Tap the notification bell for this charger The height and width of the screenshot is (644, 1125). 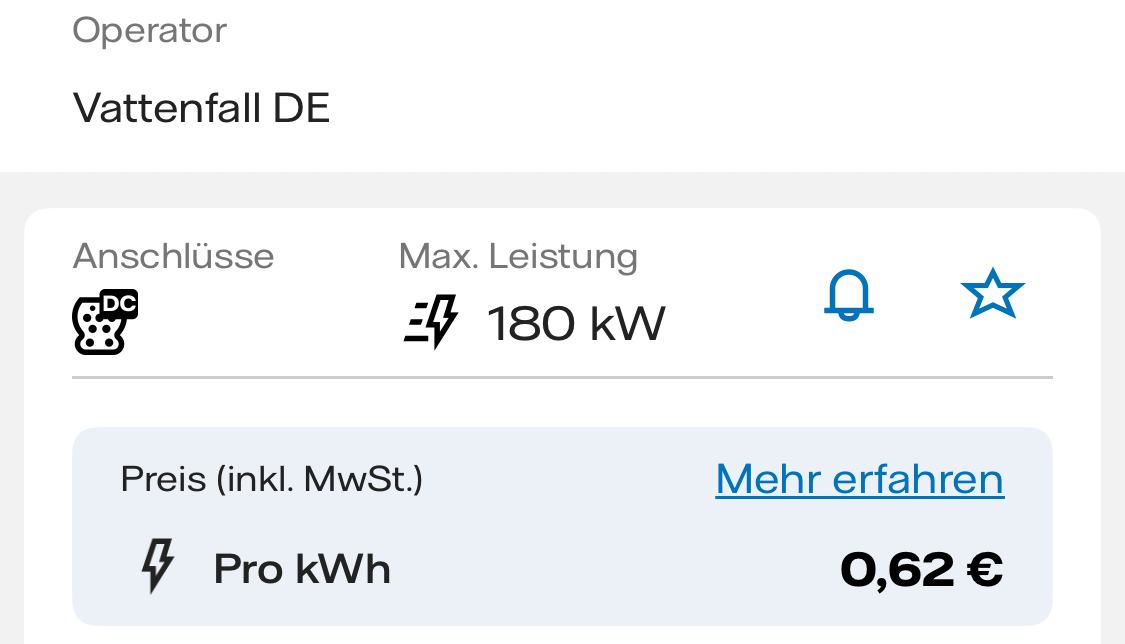(848, 296)
